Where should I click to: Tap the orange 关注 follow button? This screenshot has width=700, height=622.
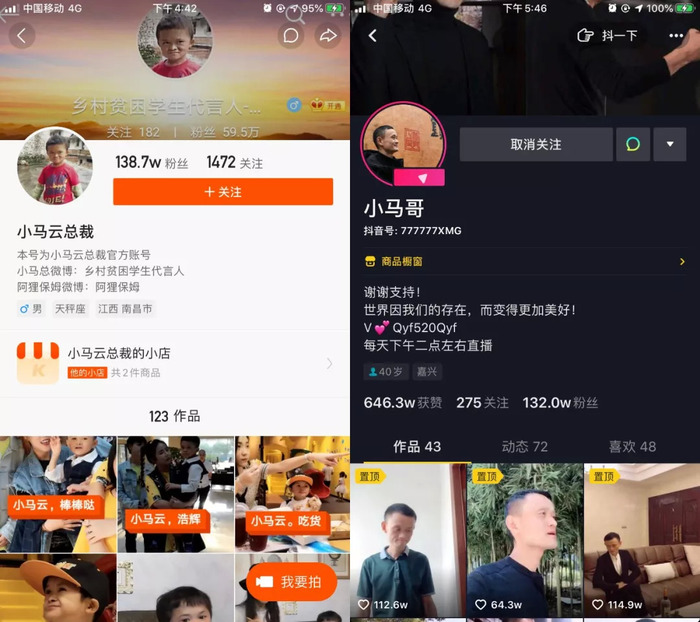[x=222, y=191]
